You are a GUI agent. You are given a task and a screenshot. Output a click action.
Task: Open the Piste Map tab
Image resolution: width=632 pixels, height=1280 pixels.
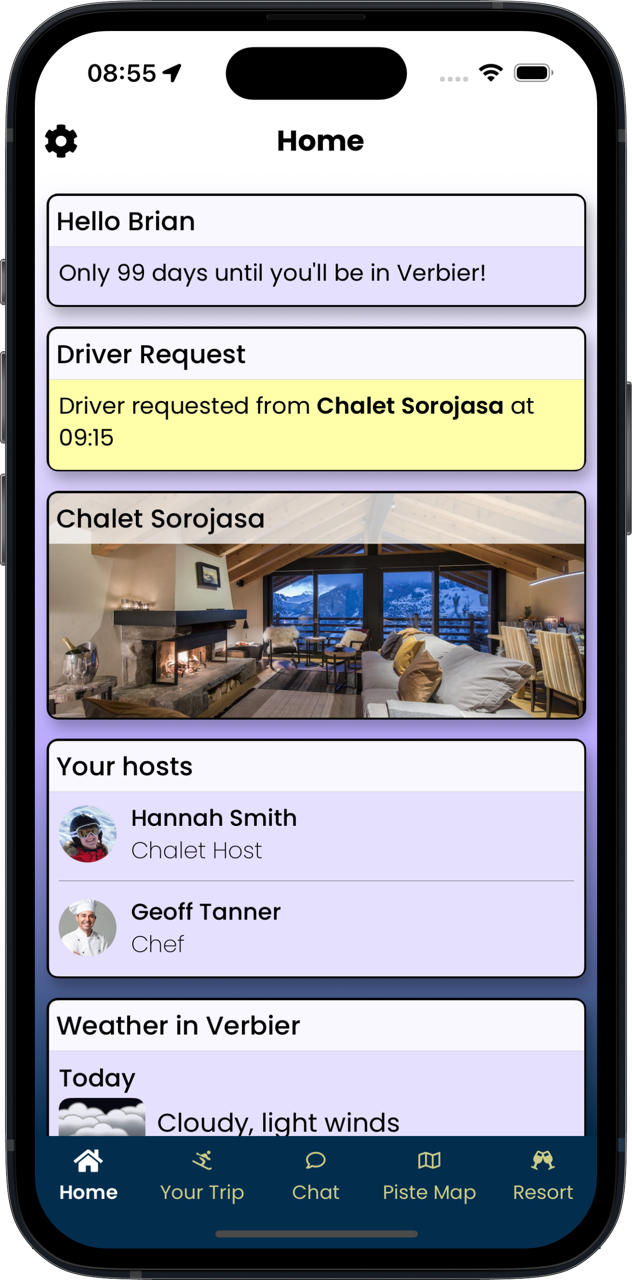pos(429,1175)
